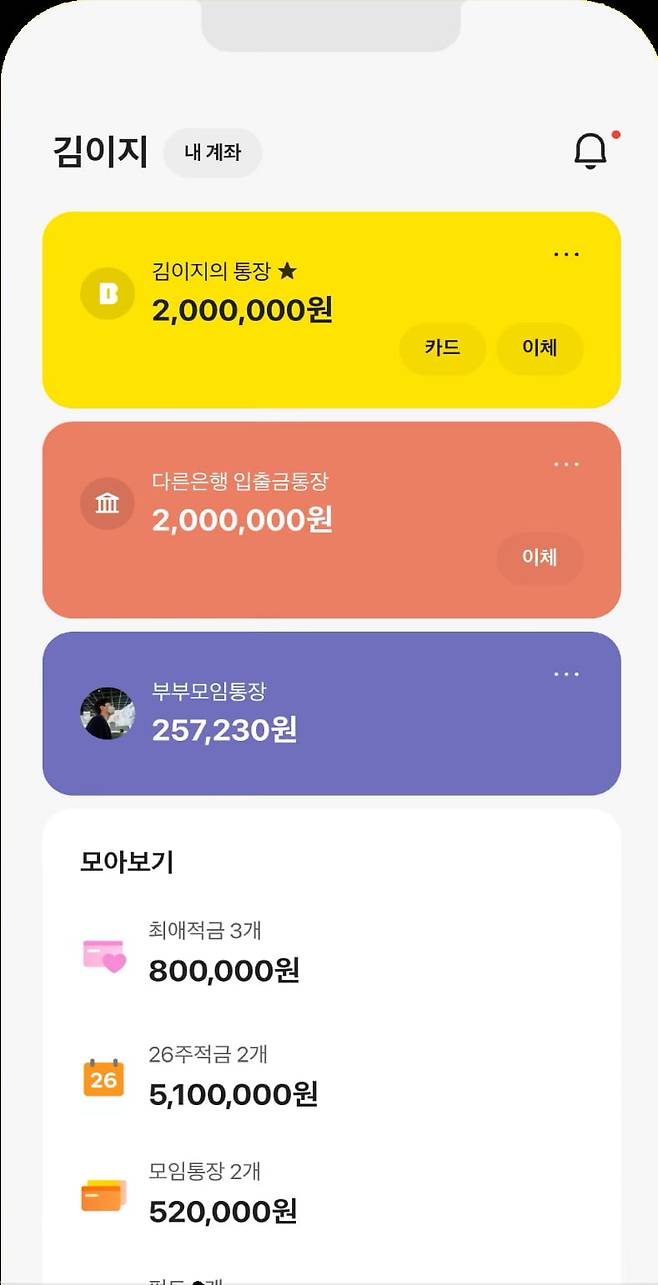Open the 부부모임통장 account card

tap(331, 714)
